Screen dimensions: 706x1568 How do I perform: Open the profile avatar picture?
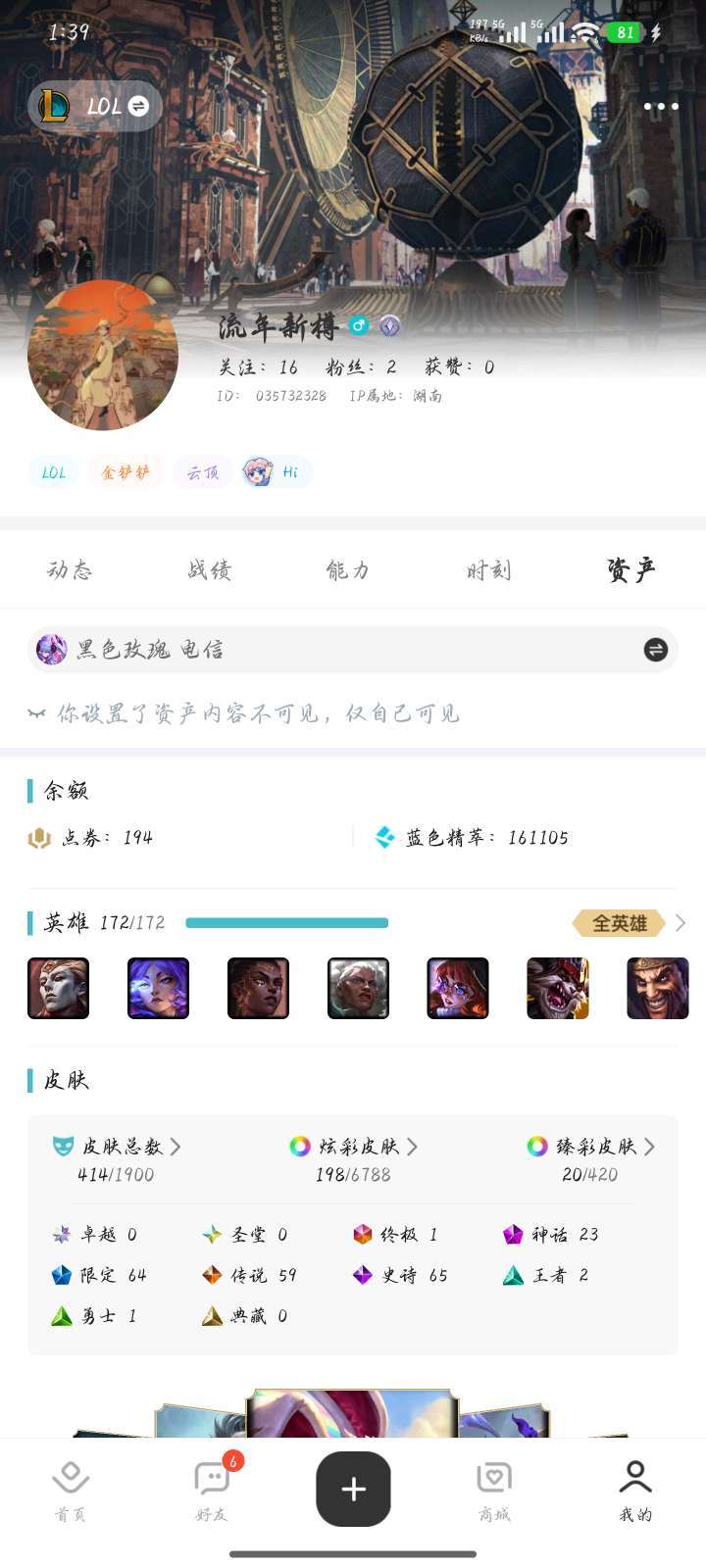103,355
